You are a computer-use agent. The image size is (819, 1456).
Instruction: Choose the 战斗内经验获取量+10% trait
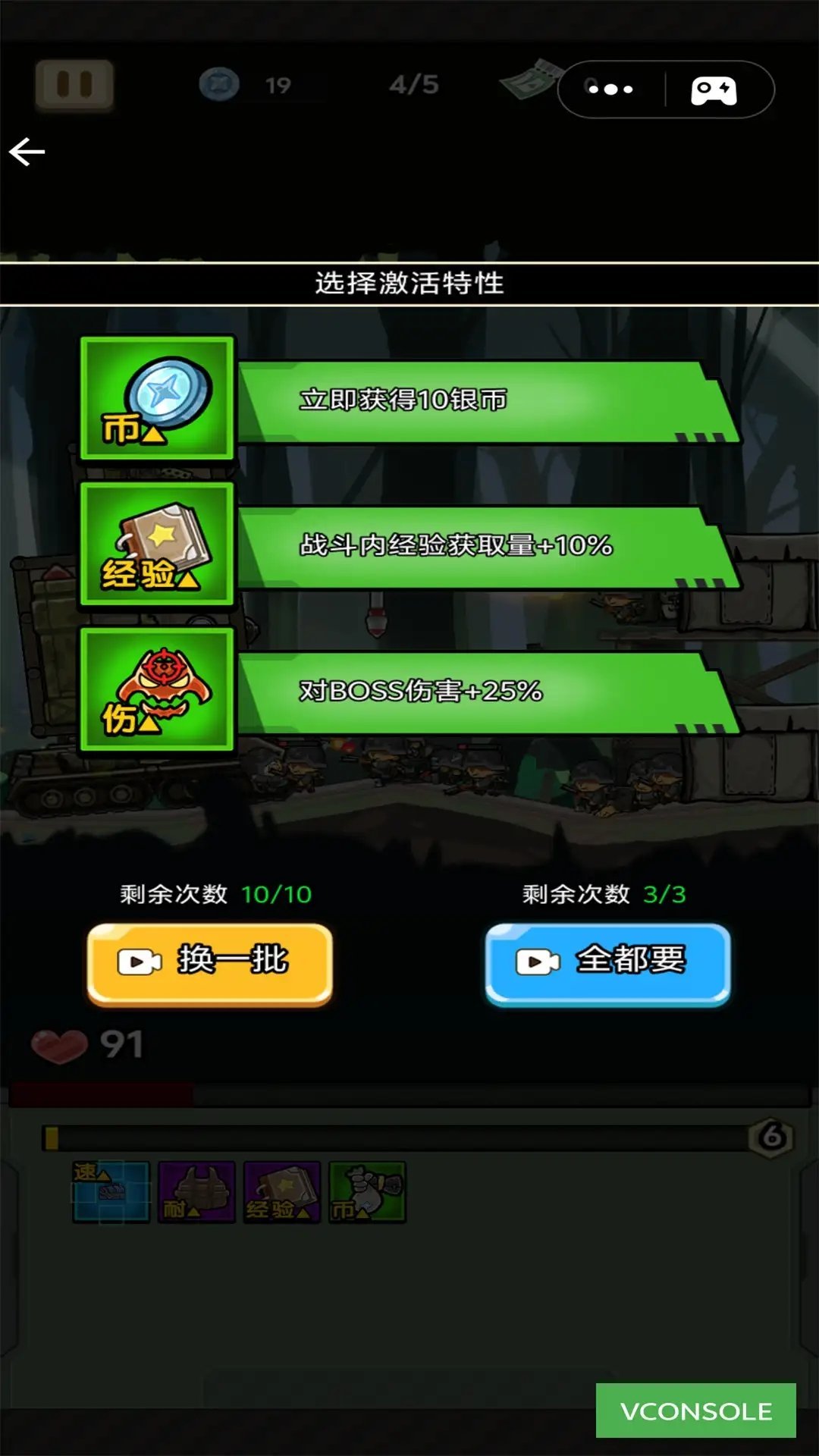tap(409, 545)
